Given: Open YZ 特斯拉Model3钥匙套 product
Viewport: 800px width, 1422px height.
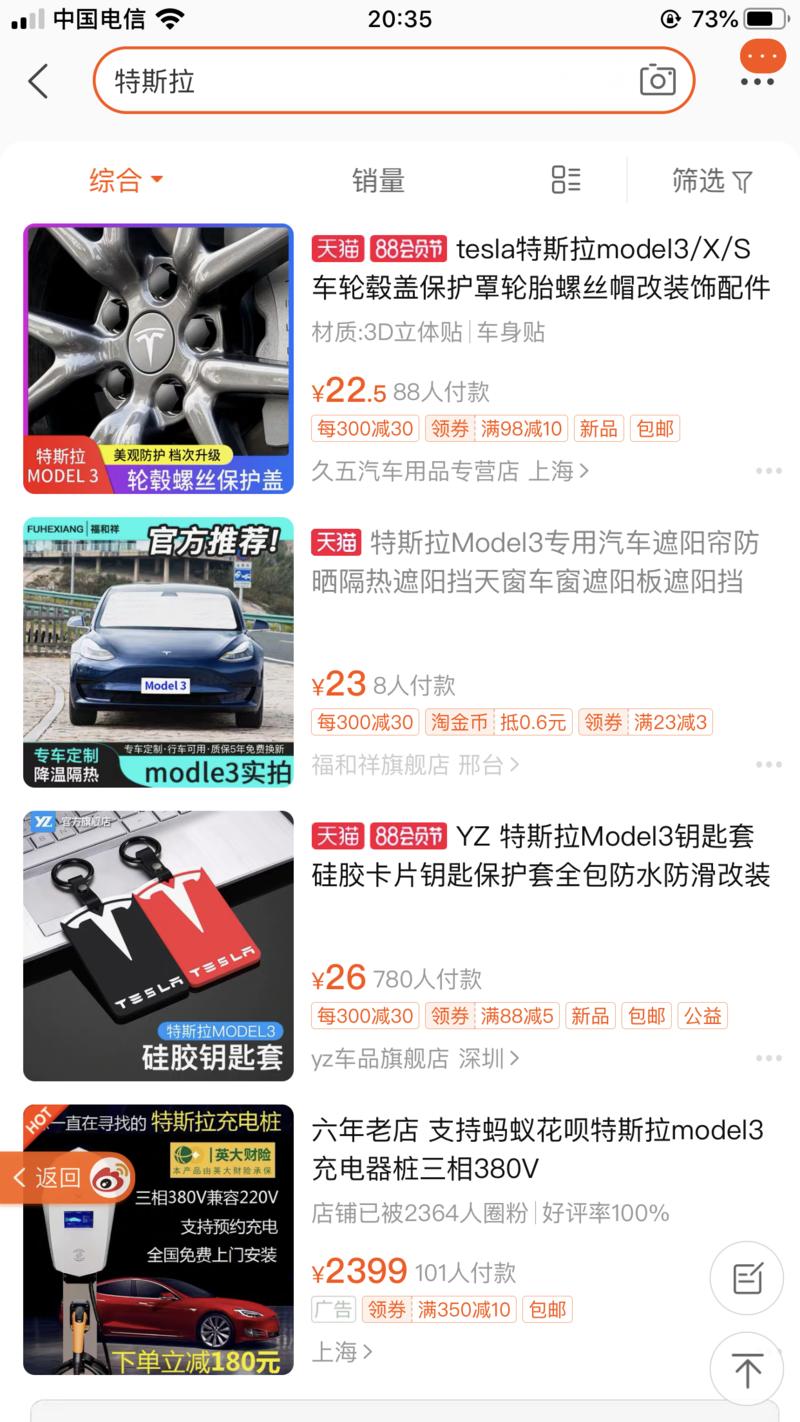Looking at the screenshot, I should pyautogui.click(x=540, y=856).
